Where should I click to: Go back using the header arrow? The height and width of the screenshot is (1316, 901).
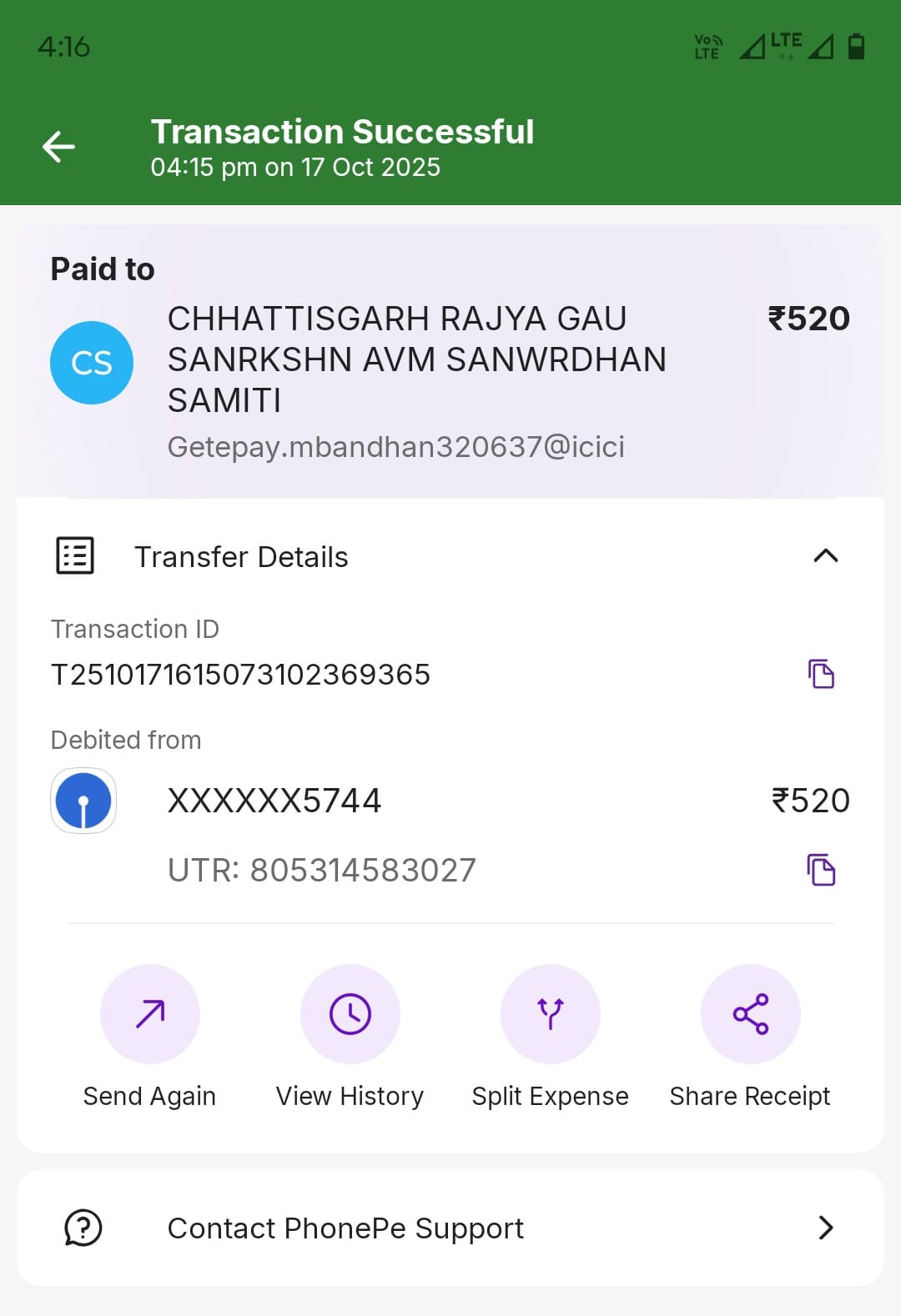tap(59, 147)
